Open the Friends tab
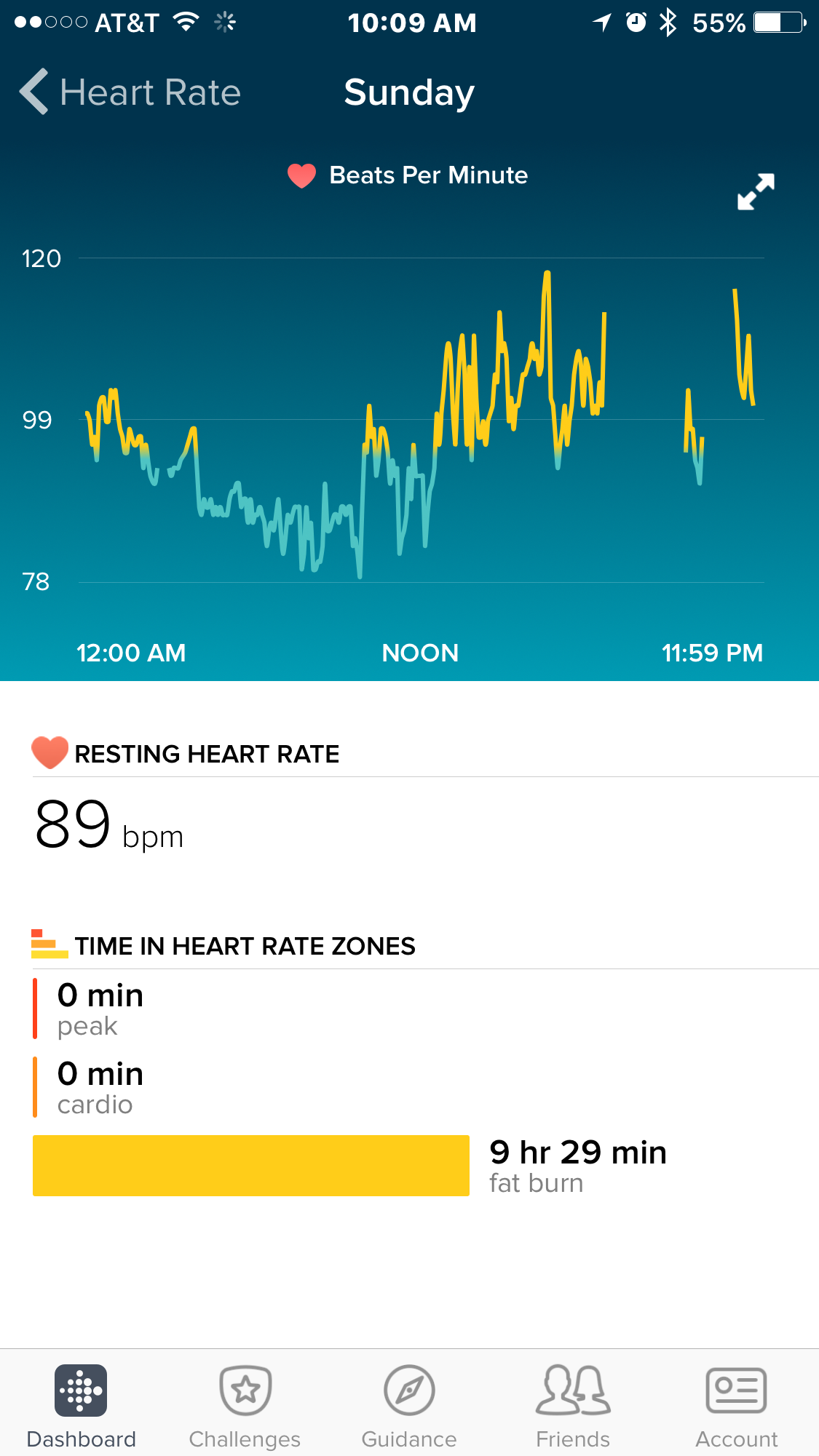The width and height of the screenshot is (819, 1456). [x=573, y=1405]
